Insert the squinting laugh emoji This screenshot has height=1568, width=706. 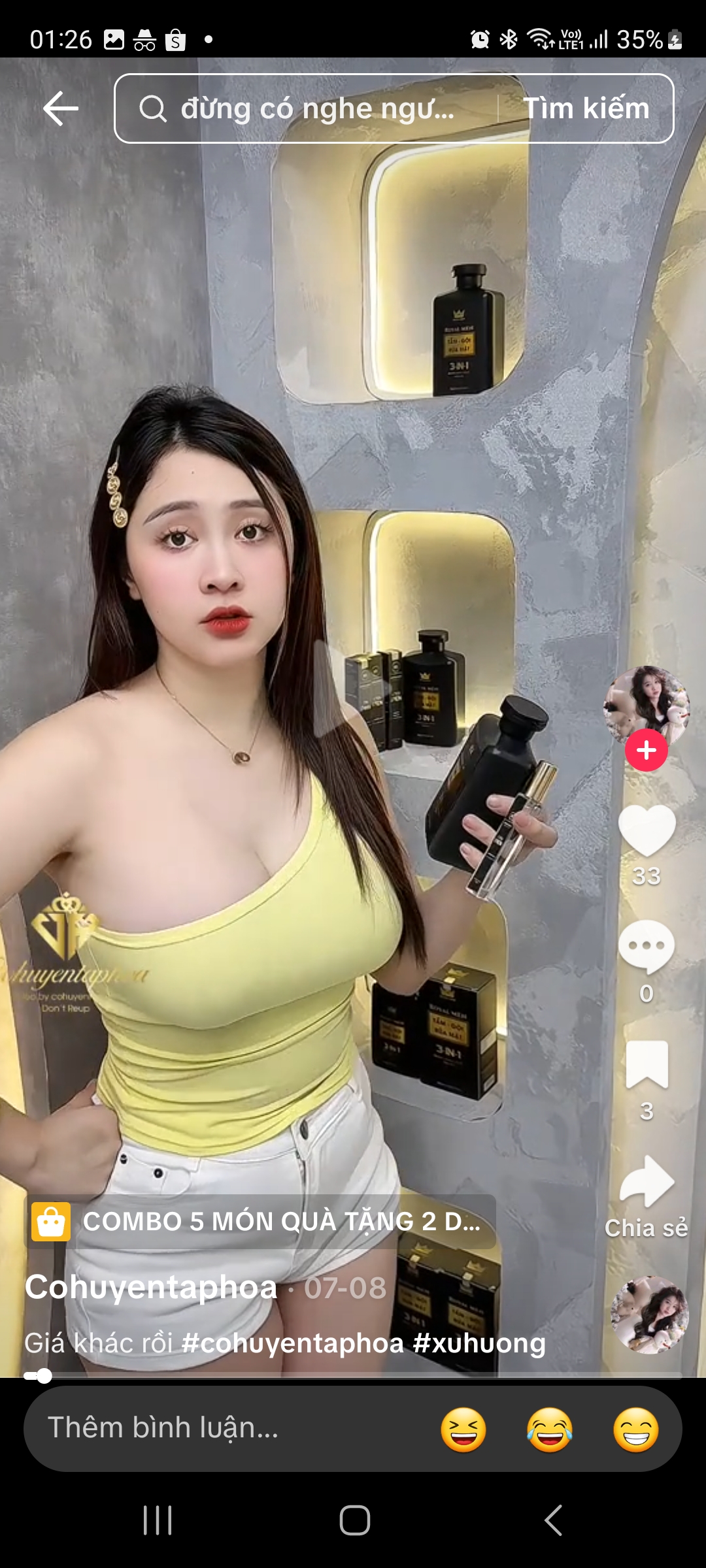pos(463,1429)
